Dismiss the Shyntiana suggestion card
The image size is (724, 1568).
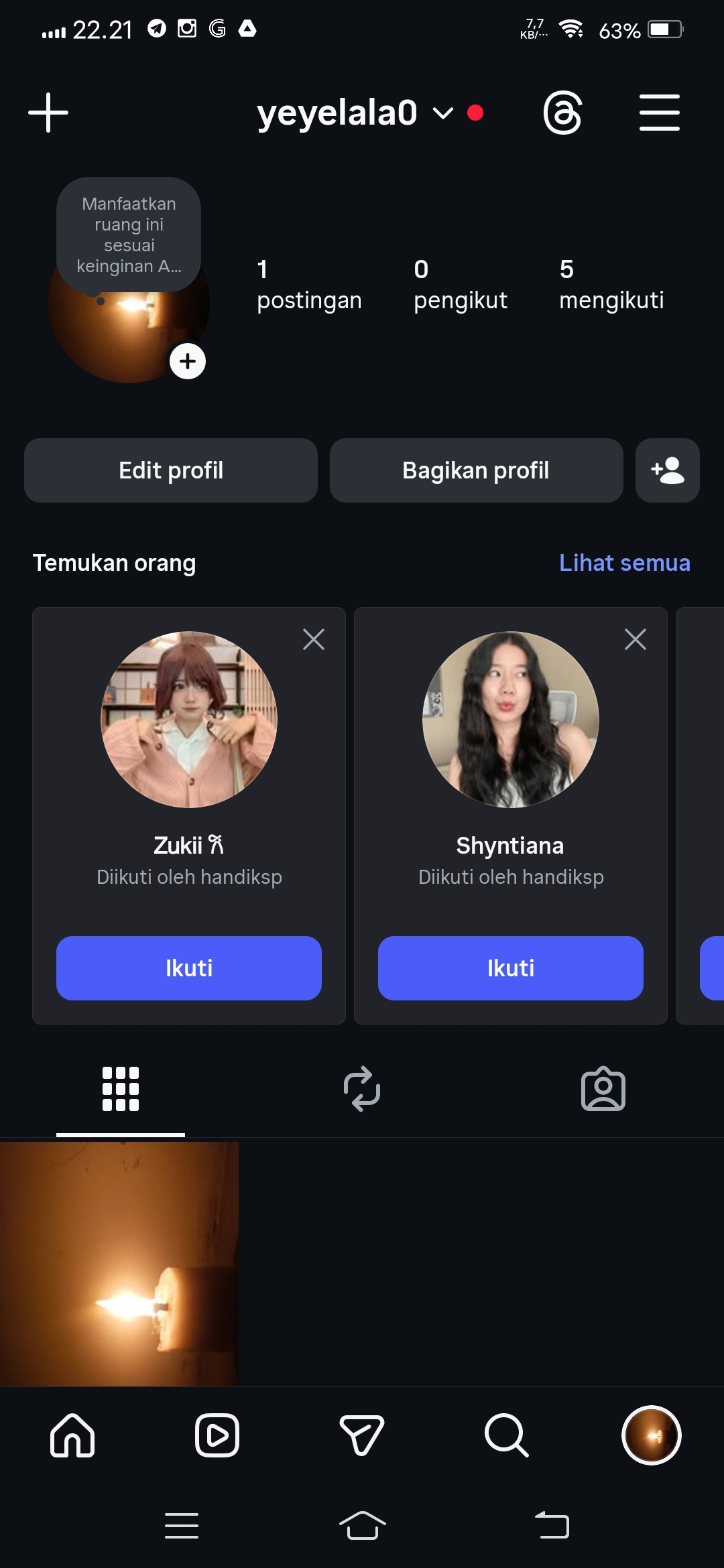pyautogui.click(x=636, y=639)
